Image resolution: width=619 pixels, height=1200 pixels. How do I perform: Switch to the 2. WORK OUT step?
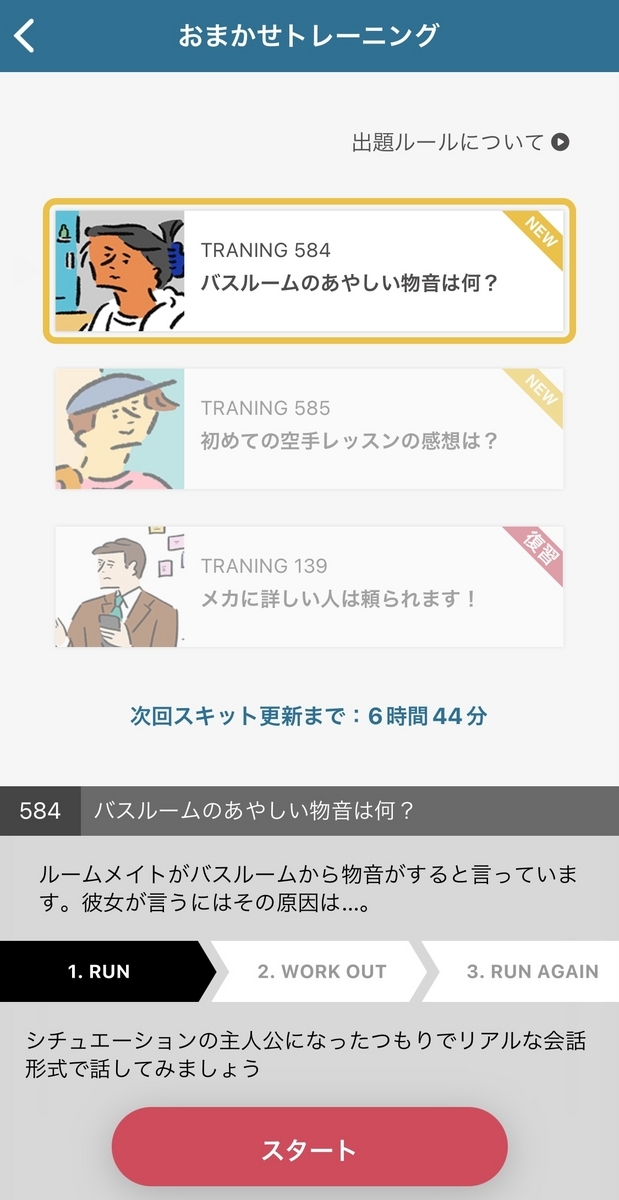coord(321,971)
